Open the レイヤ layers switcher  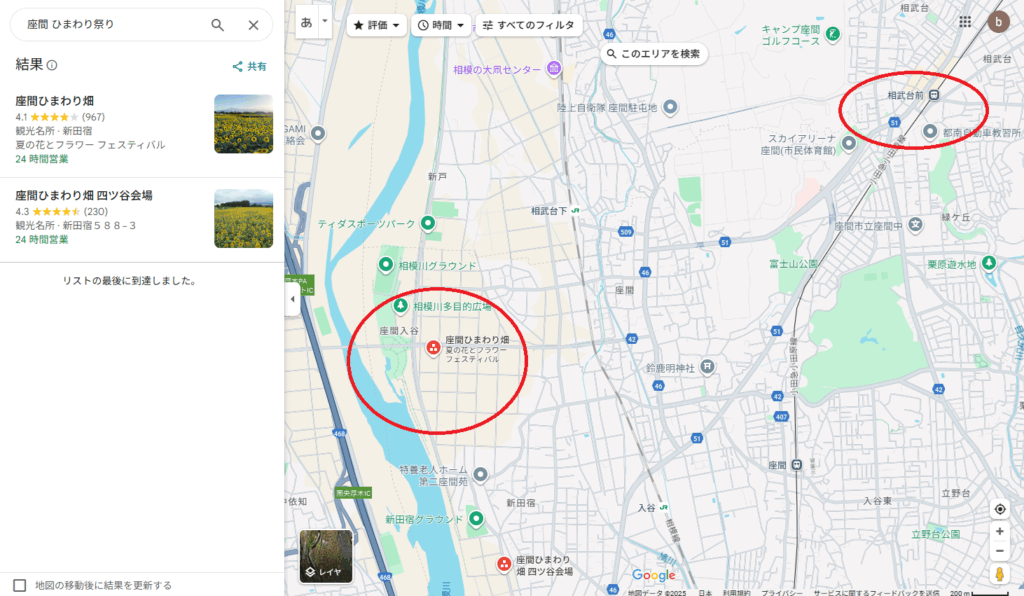point(326,556)
